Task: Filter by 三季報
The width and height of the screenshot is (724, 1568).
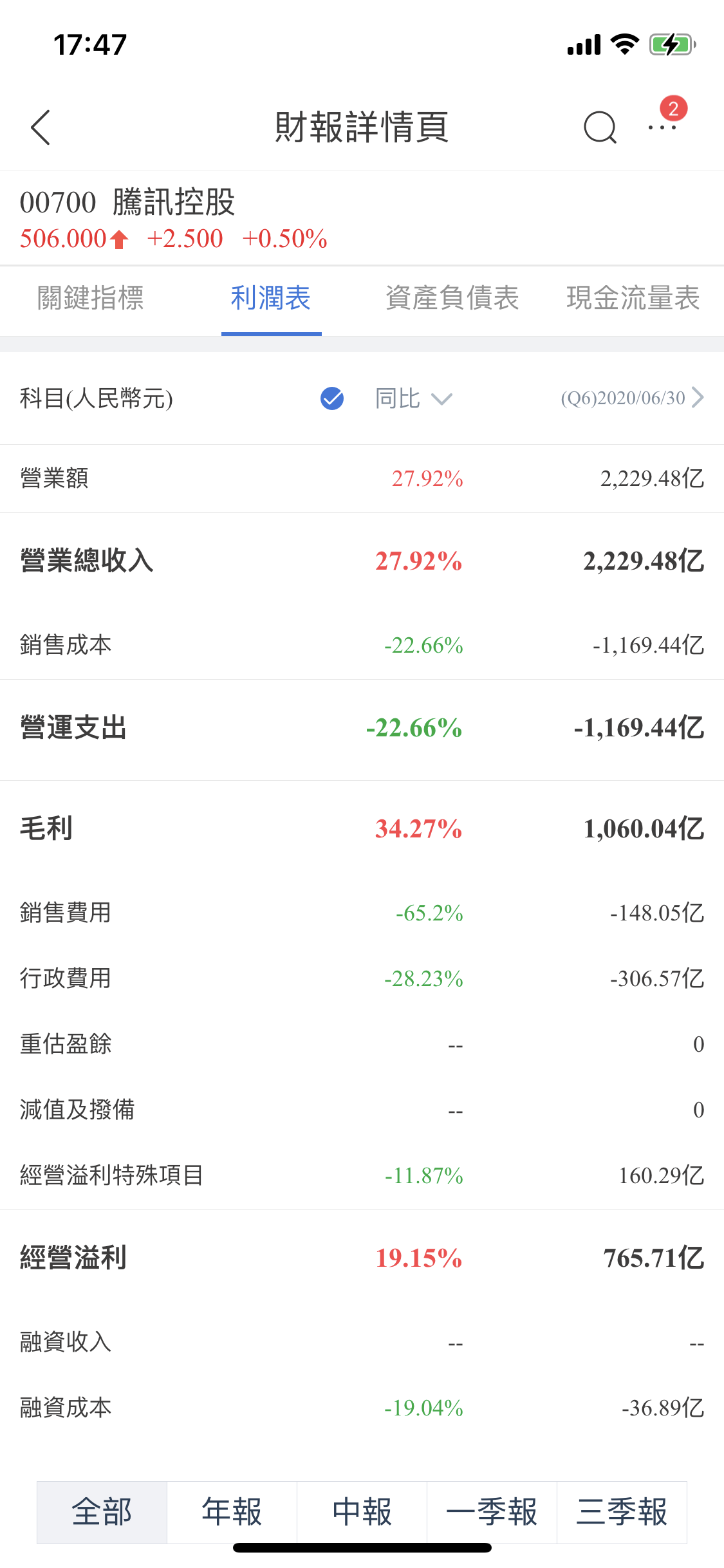Action: [x=622, y=1512]
